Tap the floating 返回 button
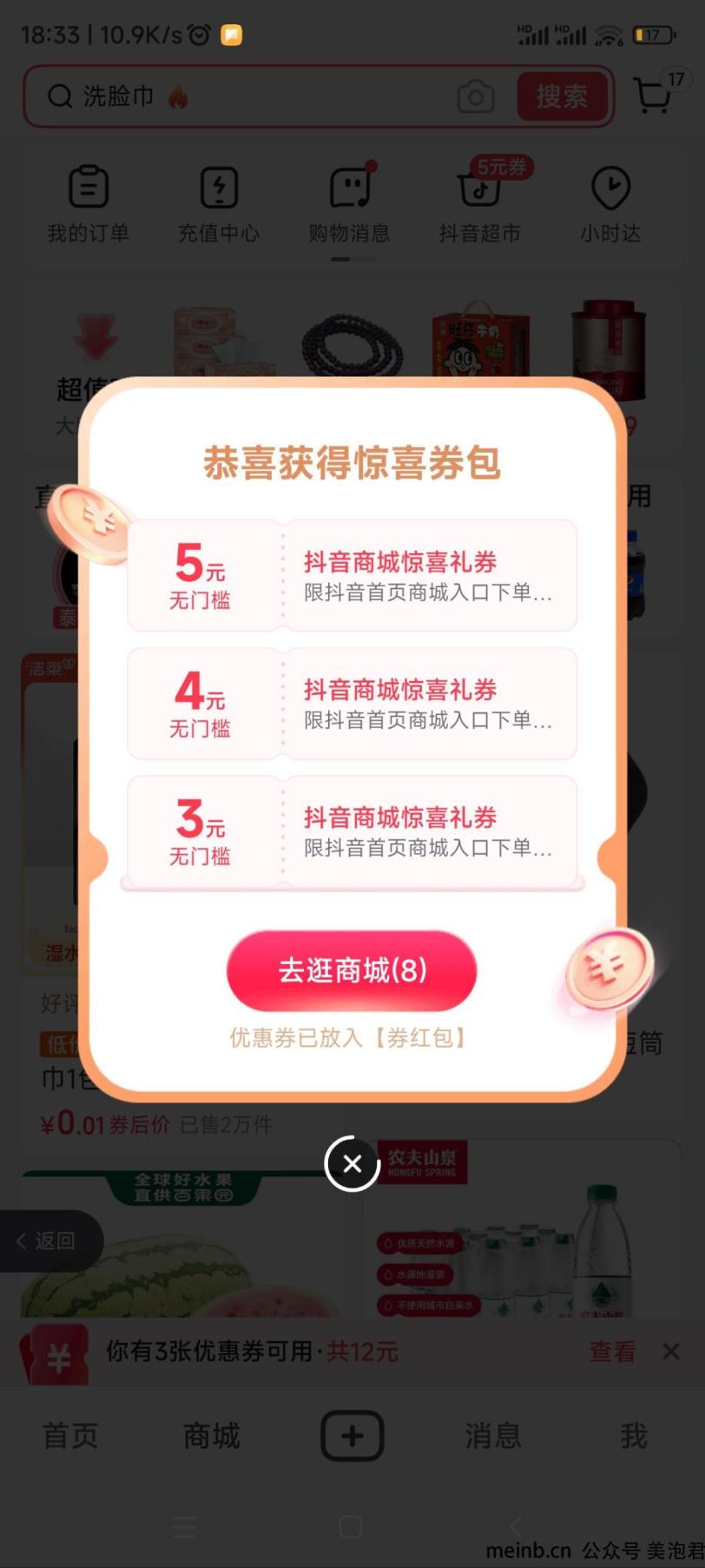 point(48,1241)
